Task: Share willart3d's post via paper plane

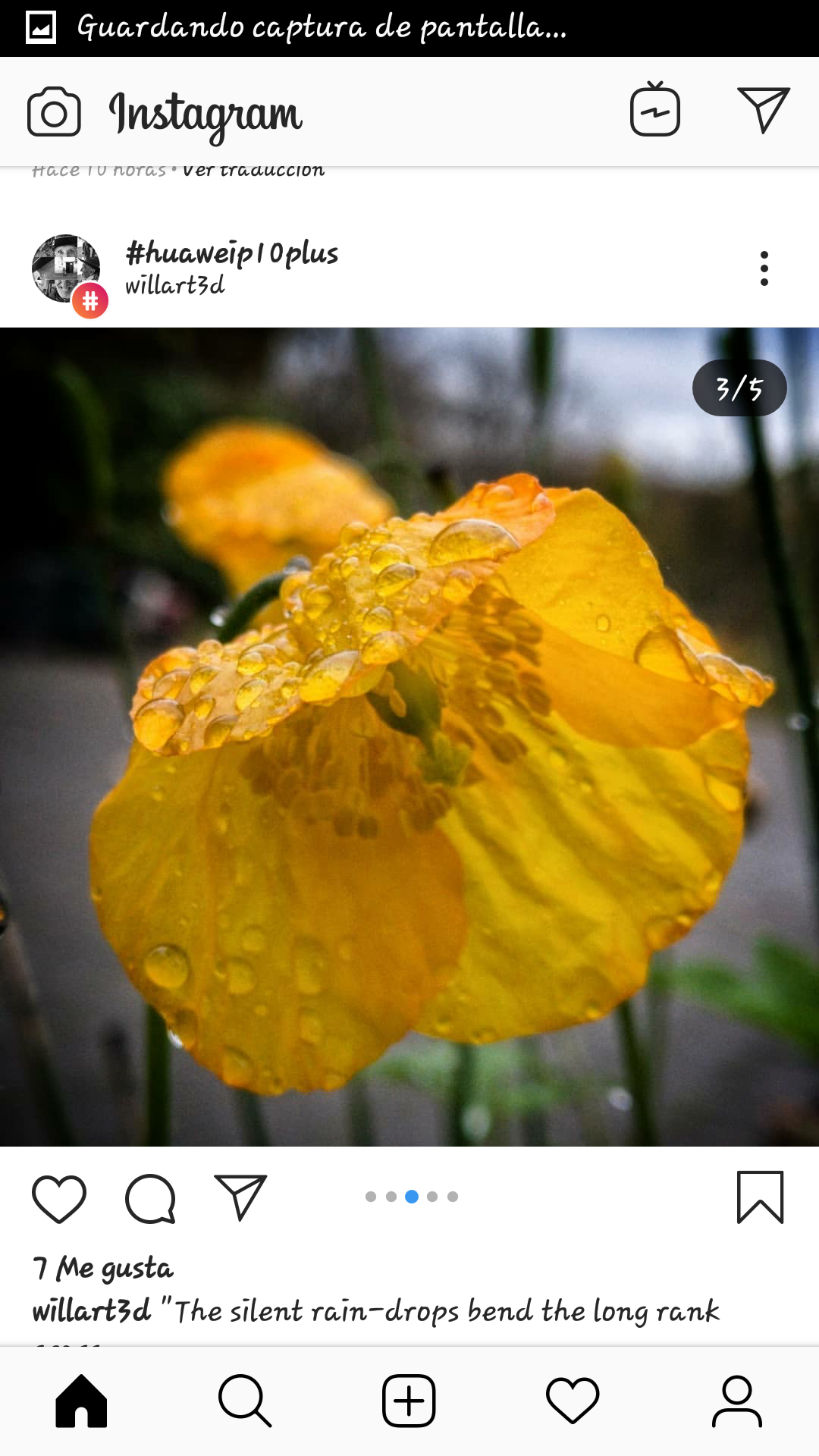Action: tap(240, 1197)
